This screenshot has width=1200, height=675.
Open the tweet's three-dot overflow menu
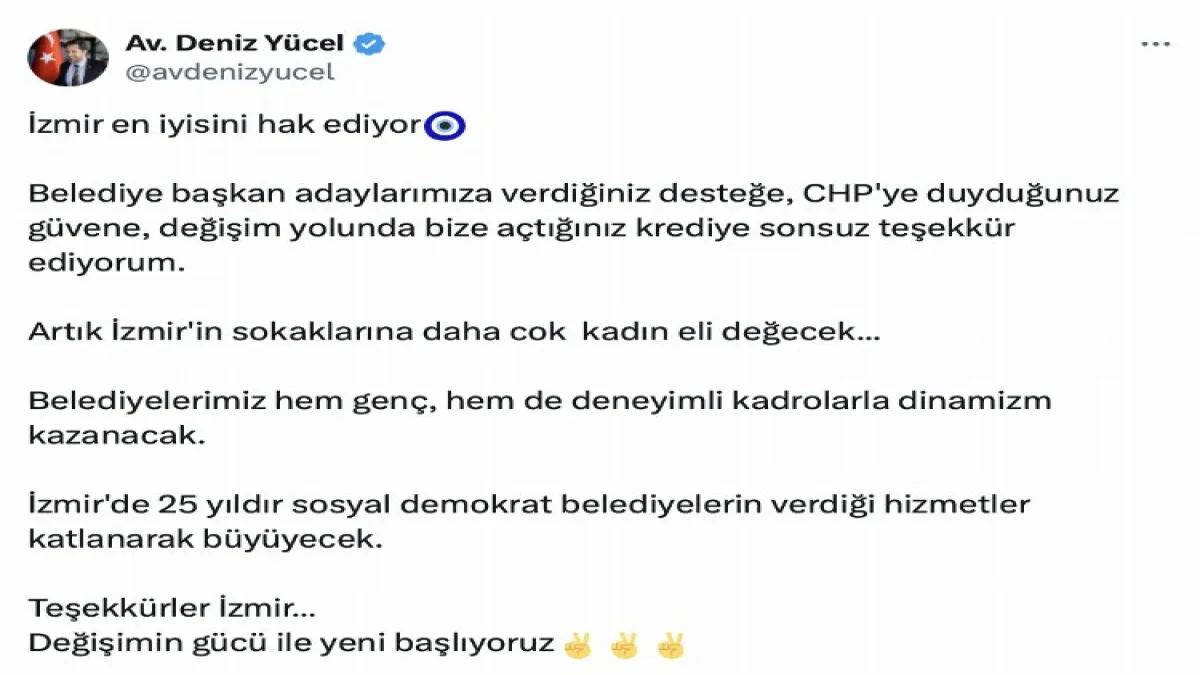pos(1155,45)
